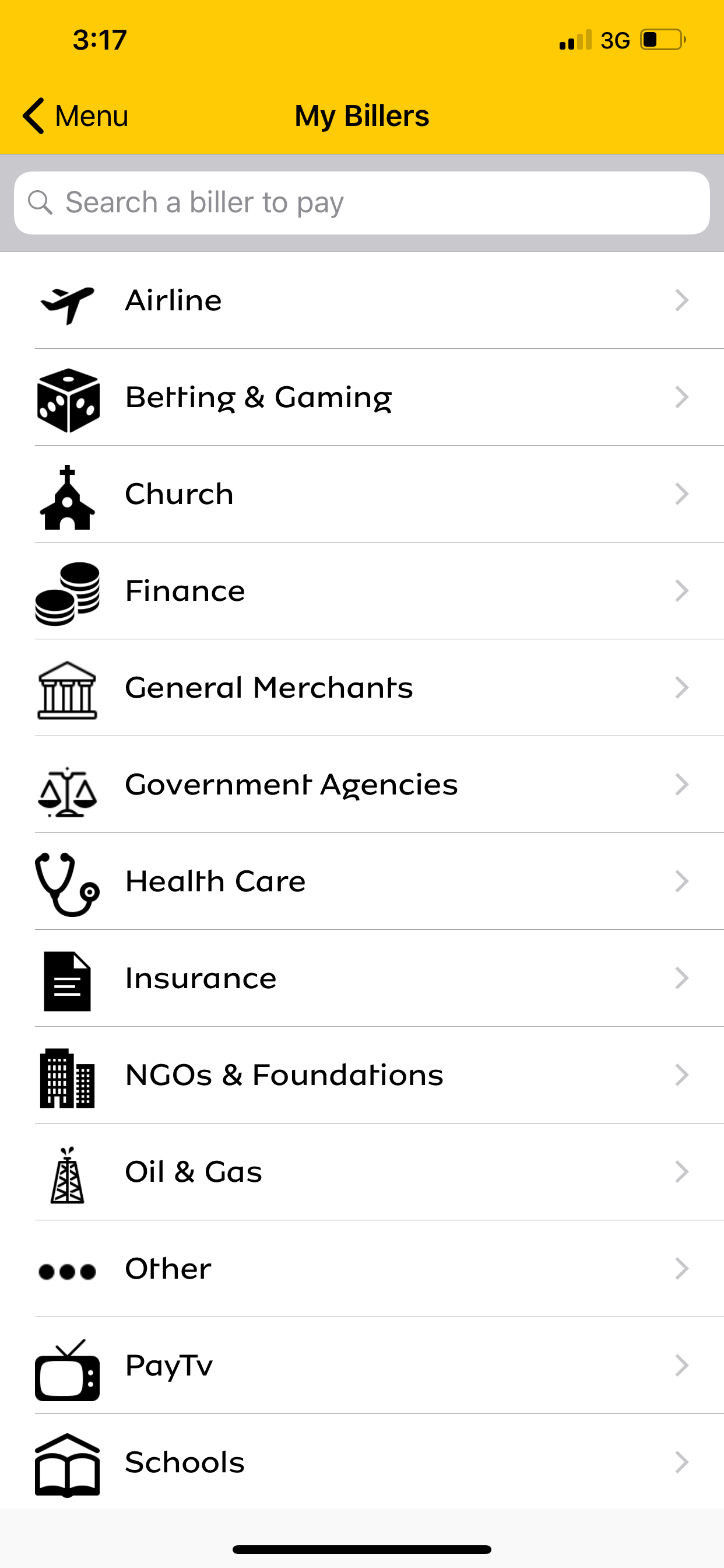Image resolution: width=724 pixels, height=1568 pixels.
Task: Select Government Agencies
Action: pyautogui.click(x=362, y=785)
